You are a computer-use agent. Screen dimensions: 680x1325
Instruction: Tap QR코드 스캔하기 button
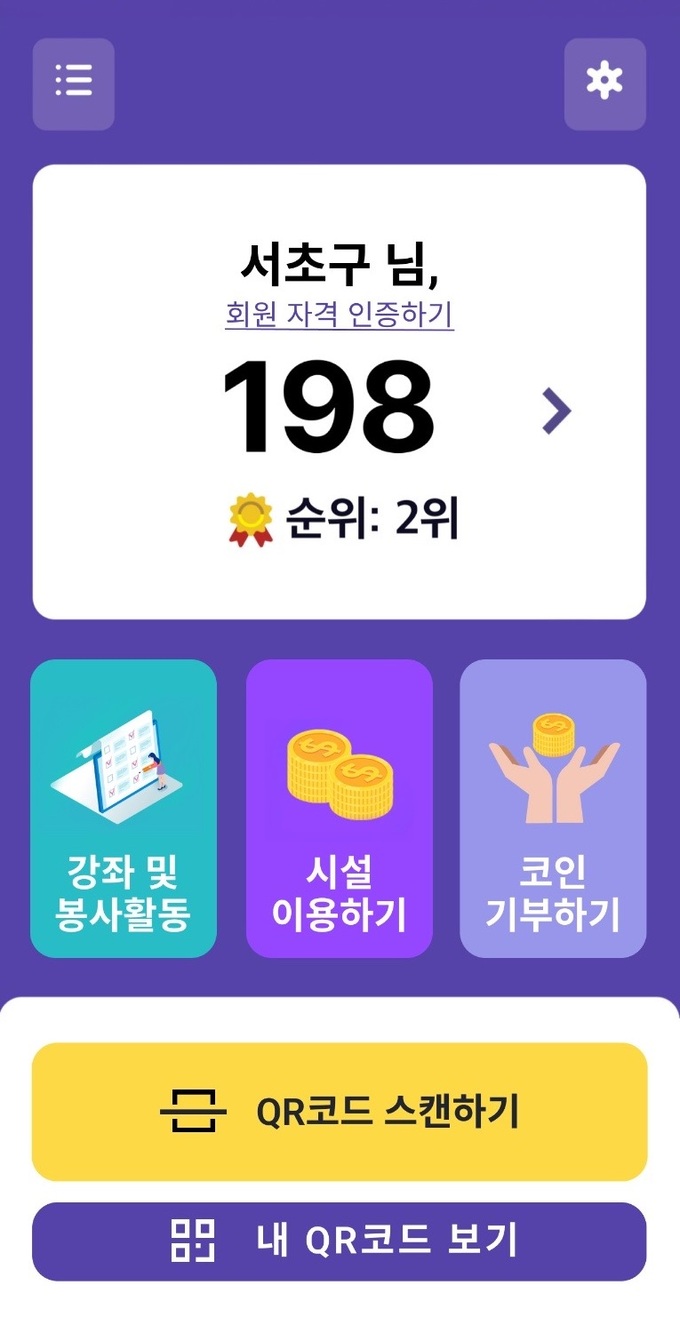click(340, 1112)
